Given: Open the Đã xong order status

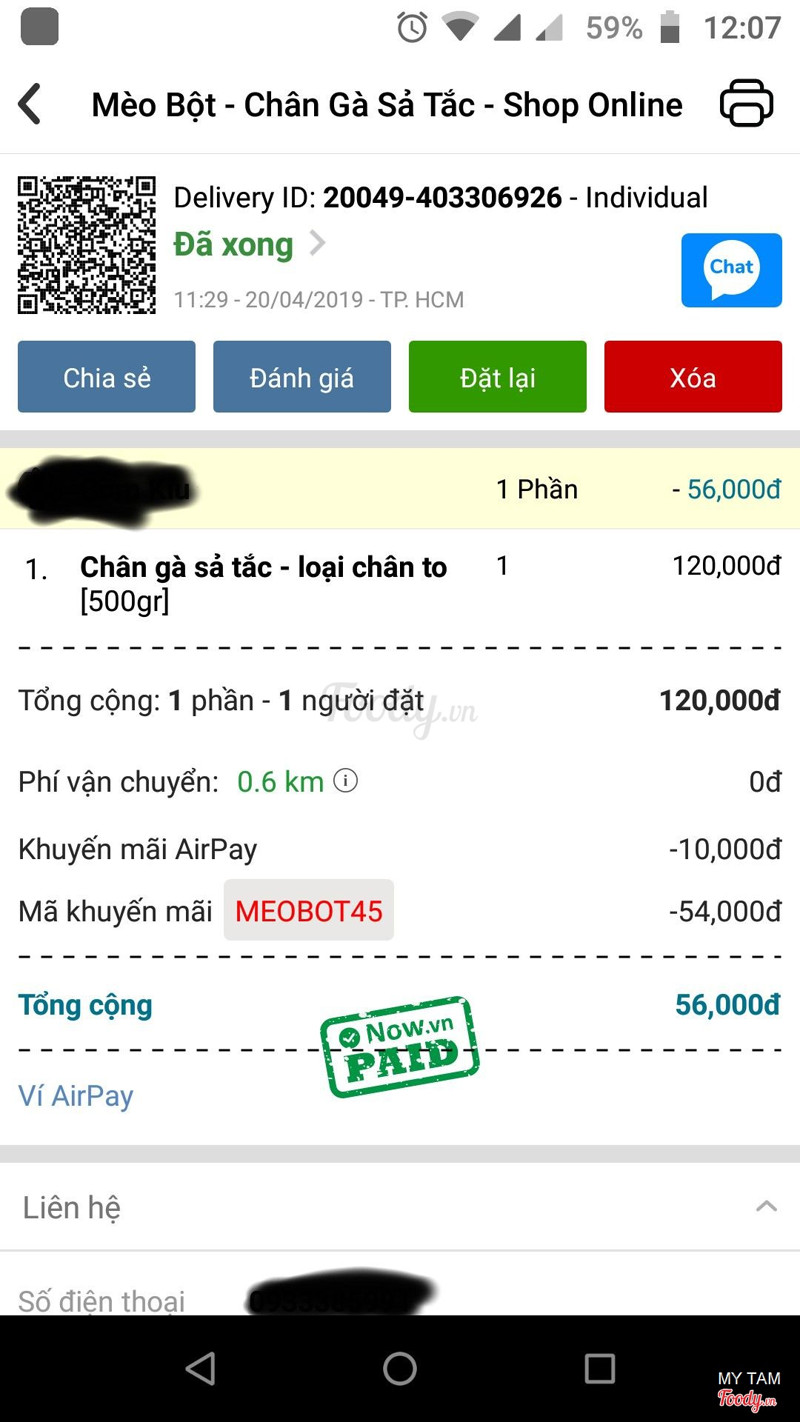Looking at the screenshot, I should (250, 244).
